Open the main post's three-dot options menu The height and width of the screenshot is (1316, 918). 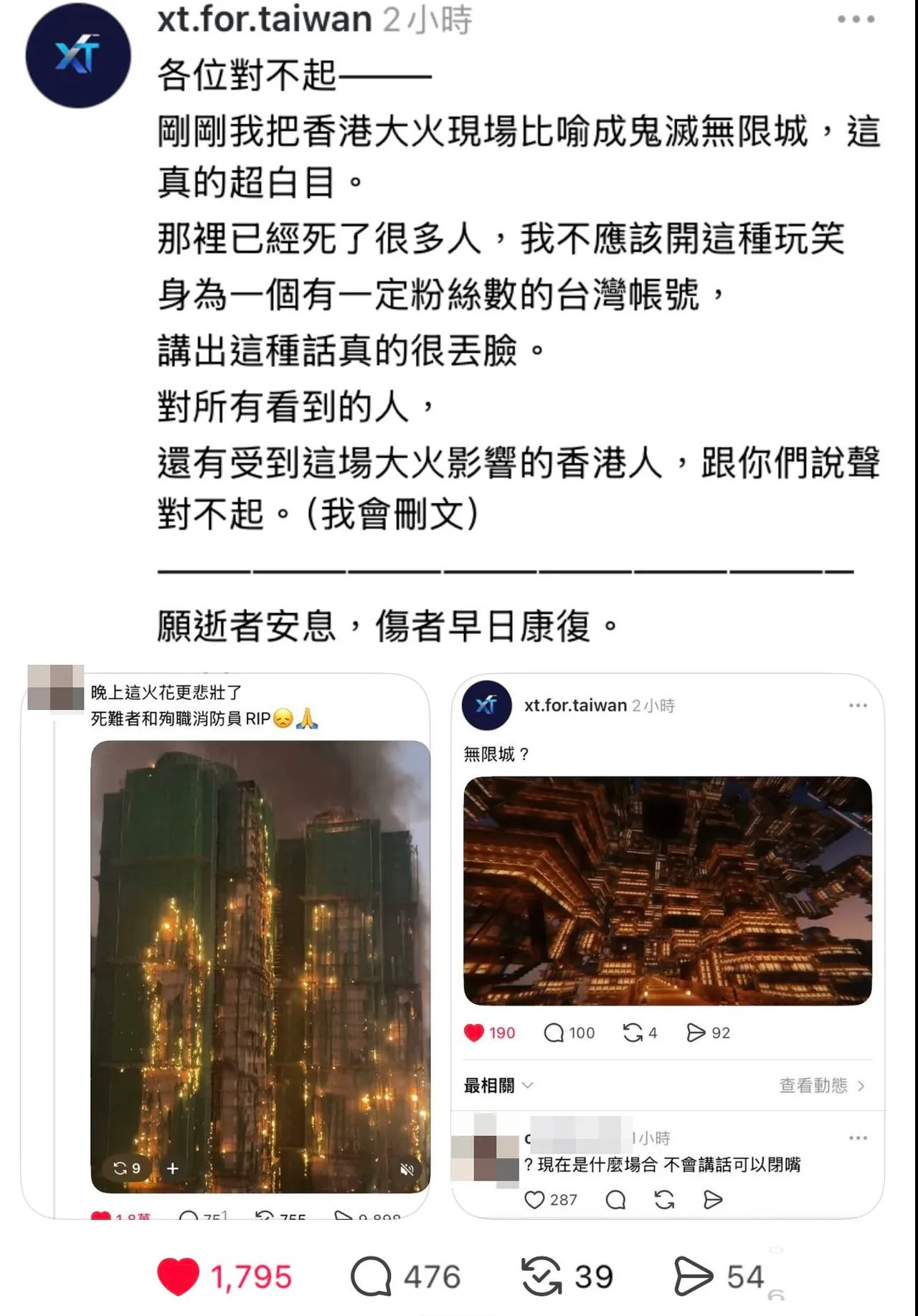855,19
